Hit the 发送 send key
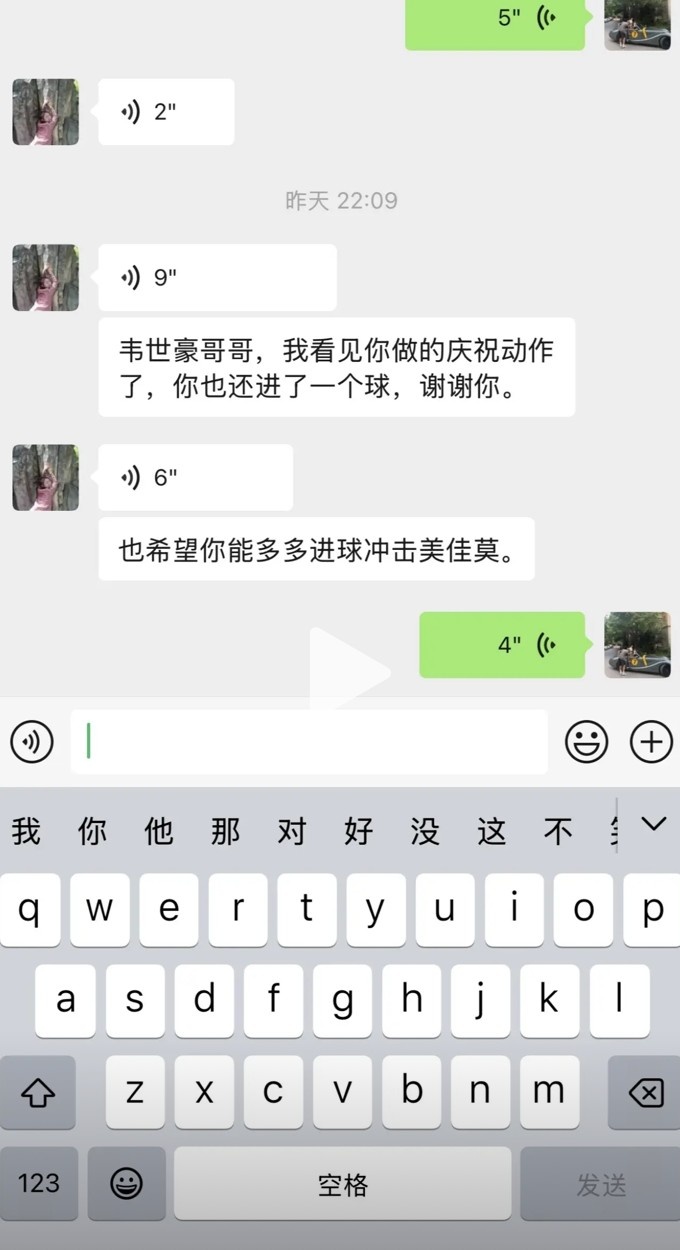The height and width of the screenshot is (1250, 680). 600,1185
